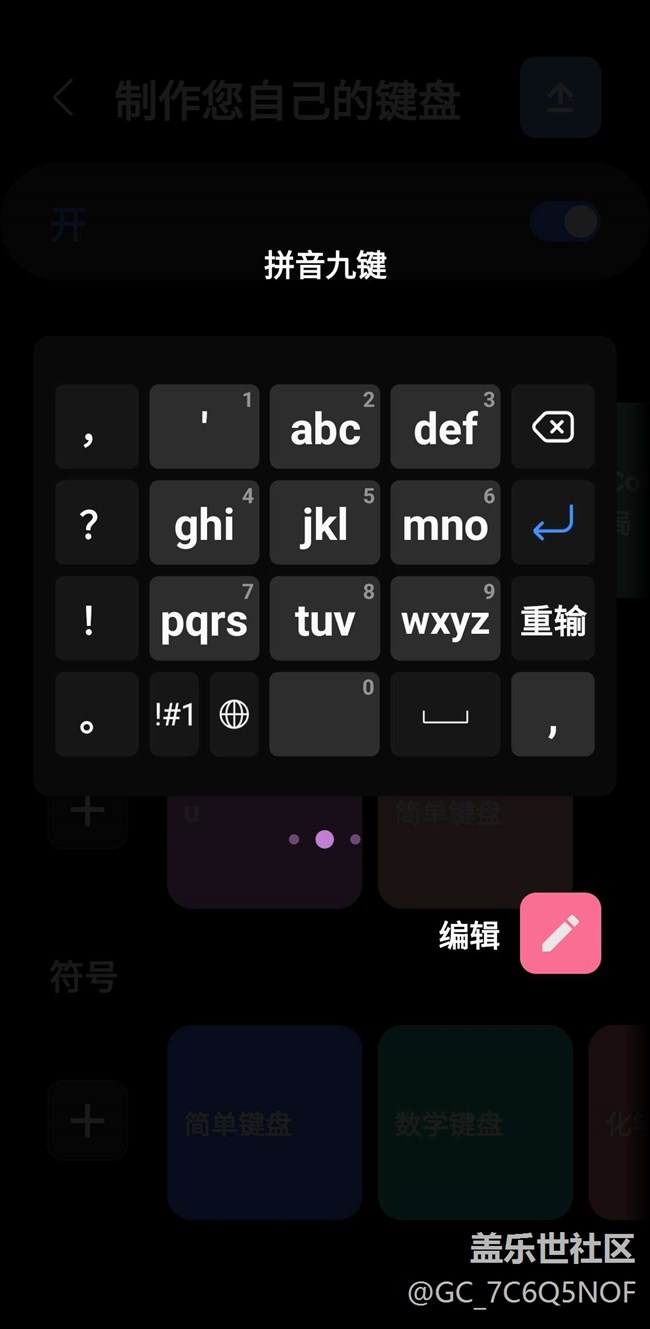Tap the globe language key
The image size is (650, 1329).
234,714
